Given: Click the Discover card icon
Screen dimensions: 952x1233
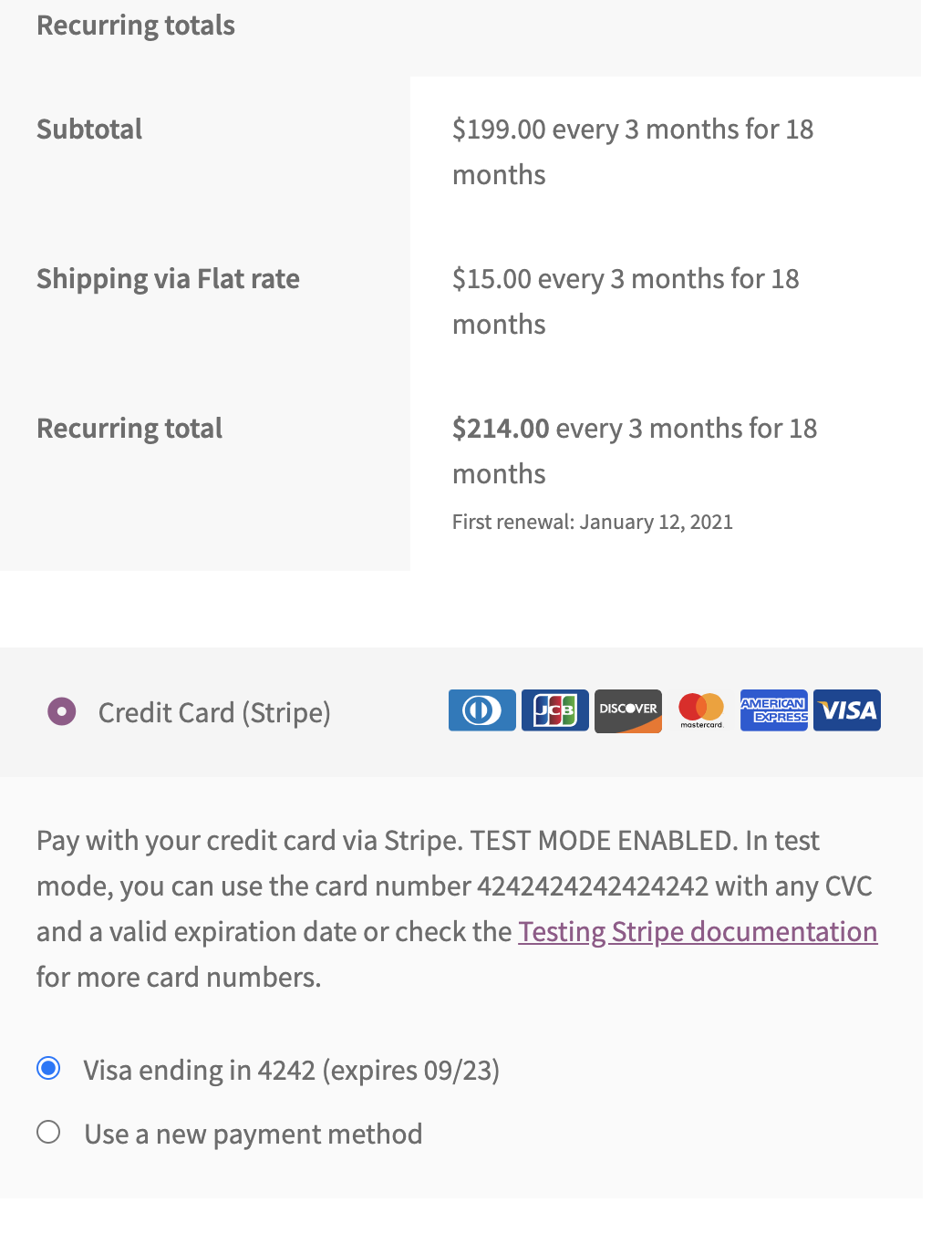Looking at the screenshot, I should (x=627, y=710).
